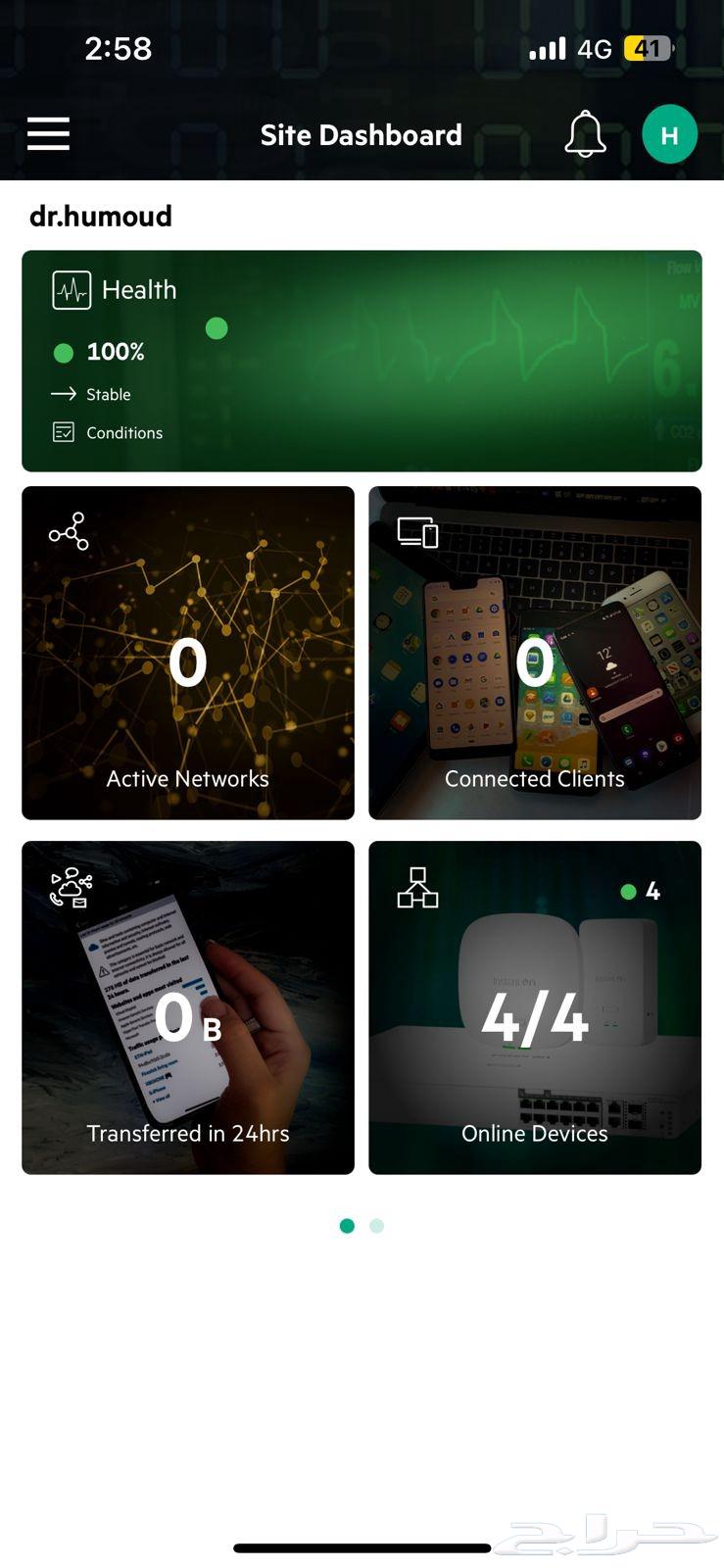Open the Active Networks tile
Screen dimensions: 724x1568
[188, 653]
